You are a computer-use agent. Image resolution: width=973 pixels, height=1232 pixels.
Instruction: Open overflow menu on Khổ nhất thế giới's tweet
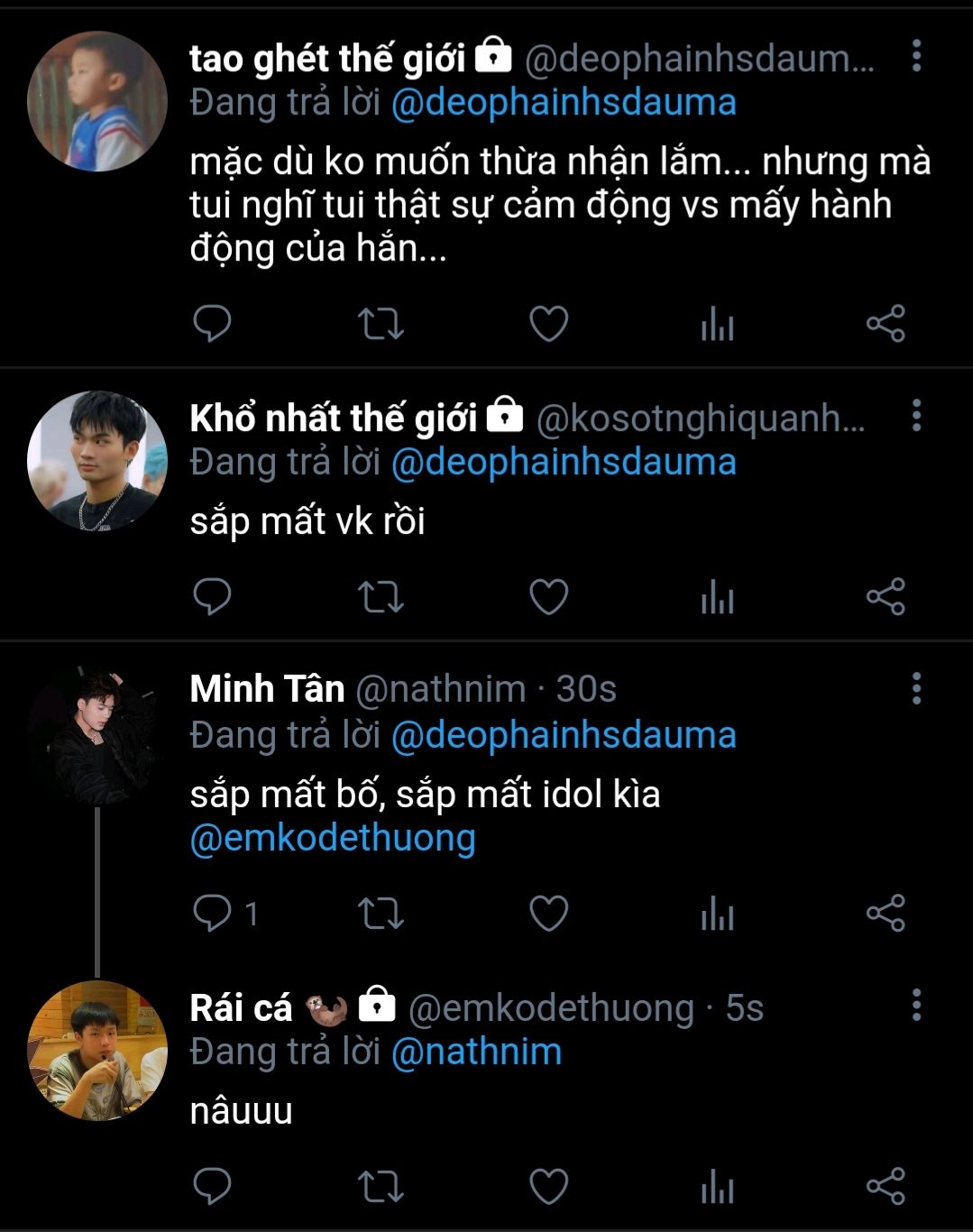(916, 416)
